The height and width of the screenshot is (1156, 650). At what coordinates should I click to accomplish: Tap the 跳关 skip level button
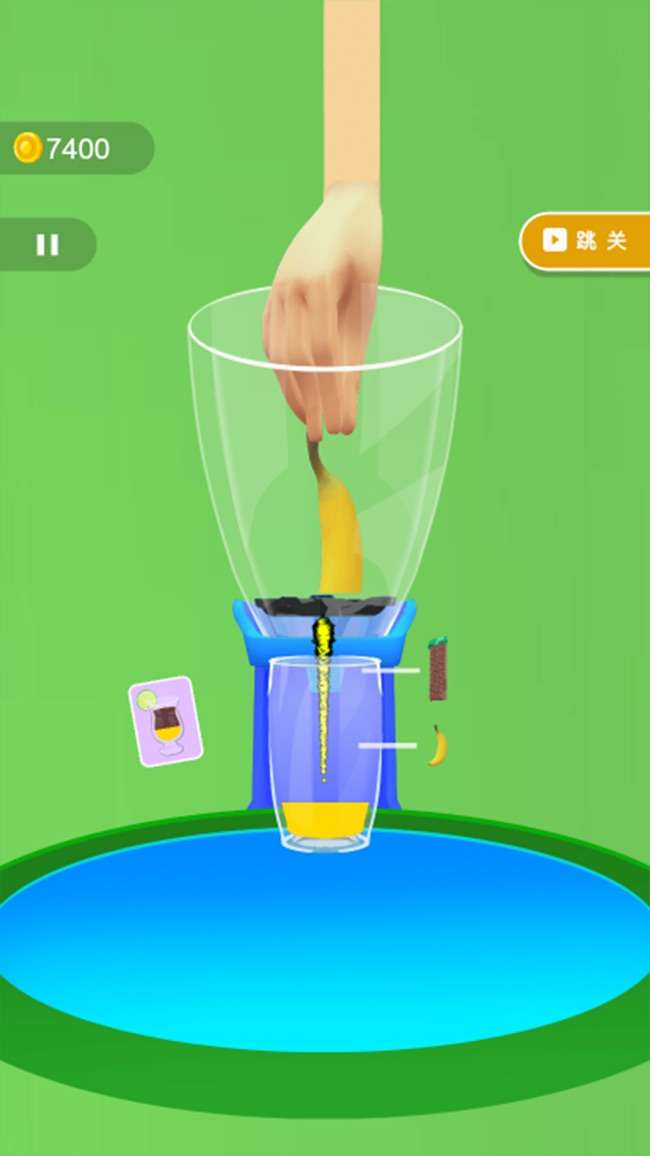click(585, 240)
